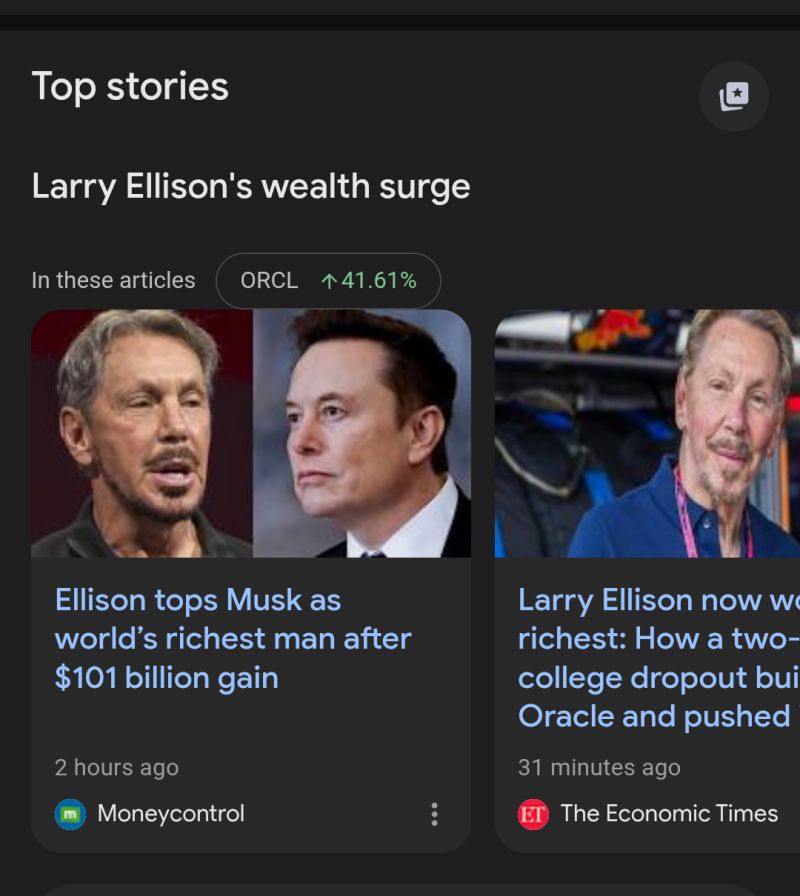The image size is (800, 896).
Task: Open the ORCL stock chip
Action: [328, 281]
